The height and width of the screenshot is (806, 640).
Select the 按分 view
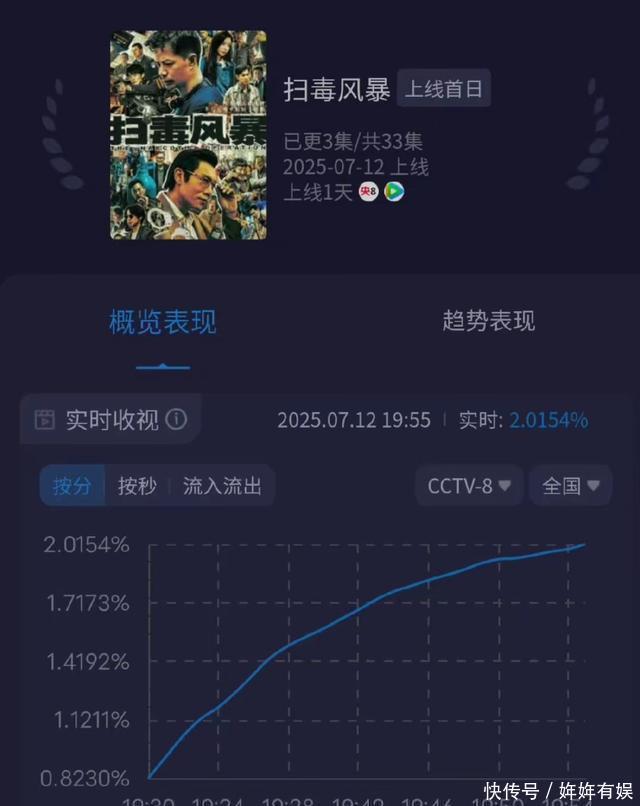click(x=72, y=486)
